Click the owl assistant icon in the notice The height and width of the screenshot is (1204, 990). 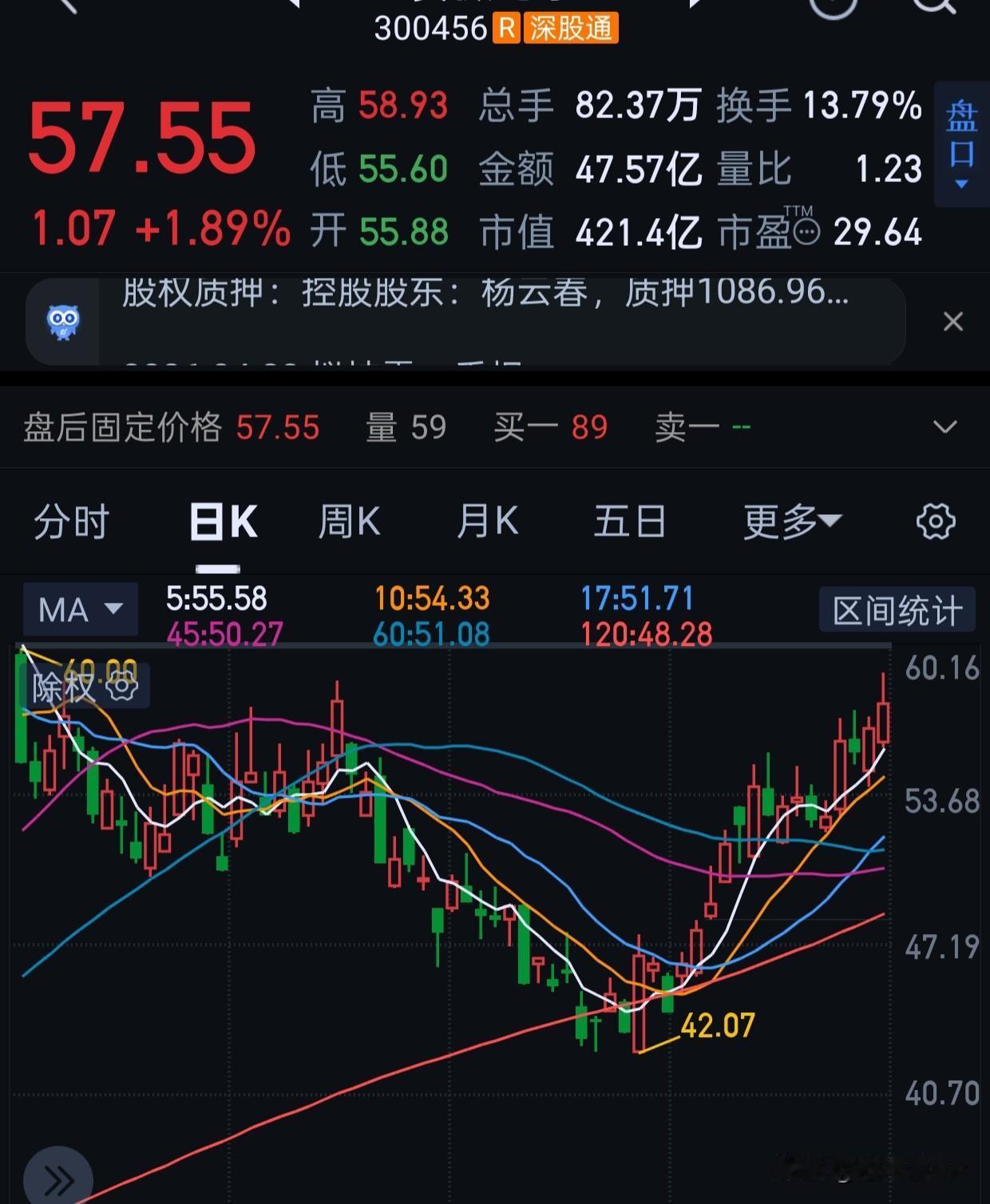pos(64,319)
